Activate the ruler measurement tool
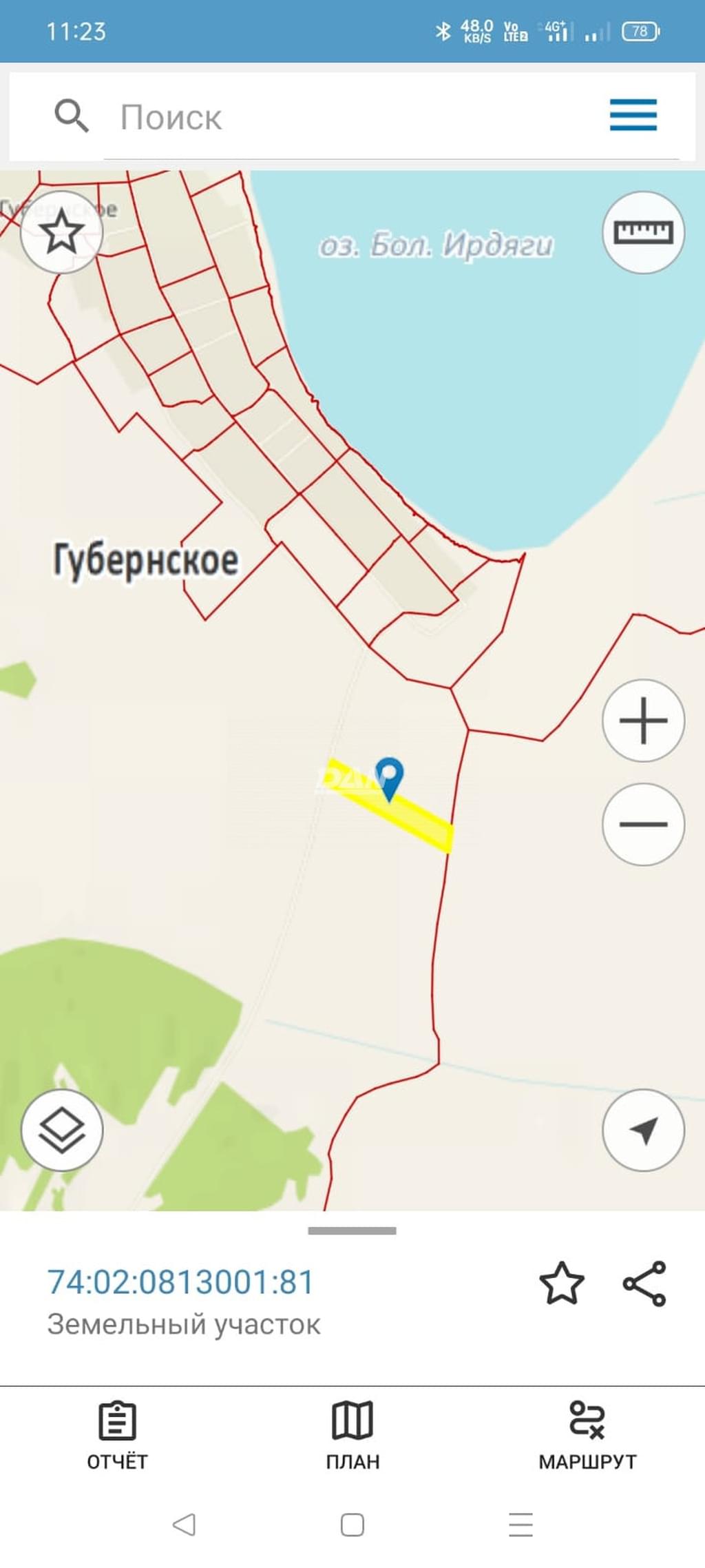 pos(643,232)
